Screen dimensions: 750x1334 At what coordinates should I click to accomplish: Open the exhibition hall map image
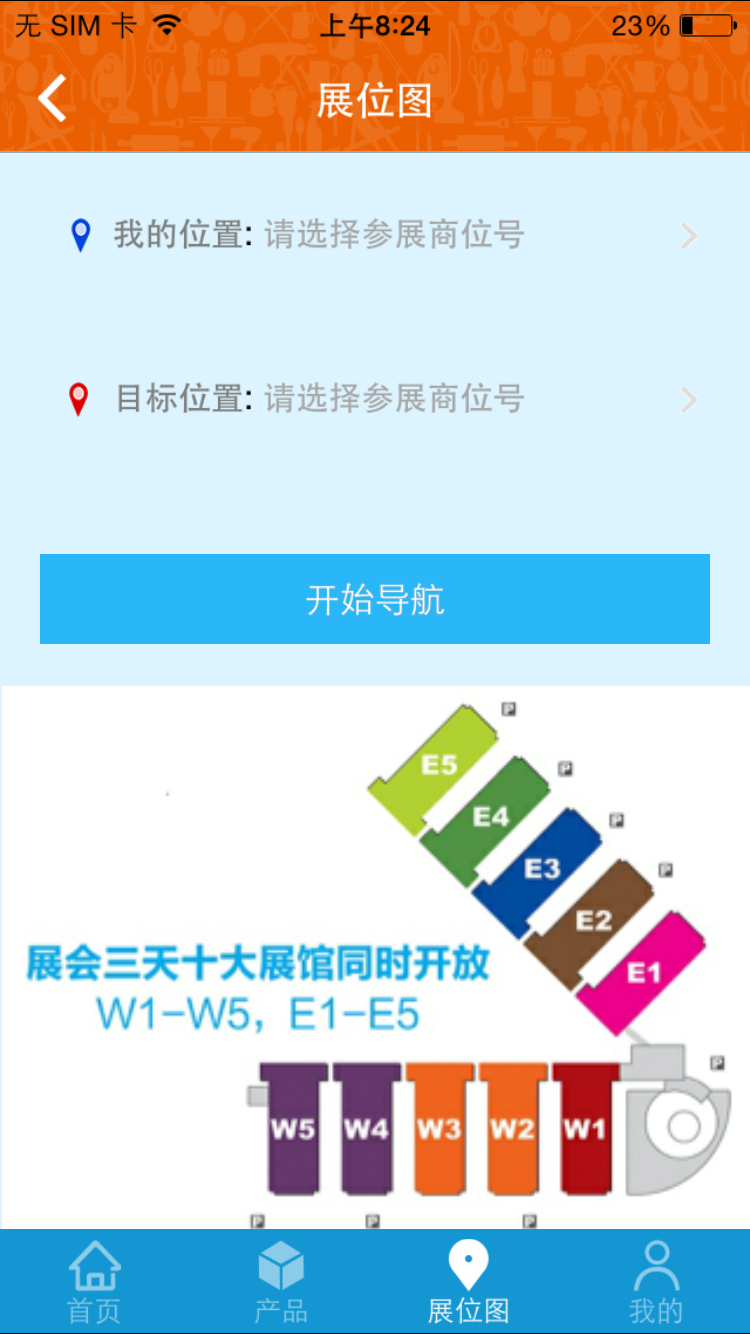[375, 957]
